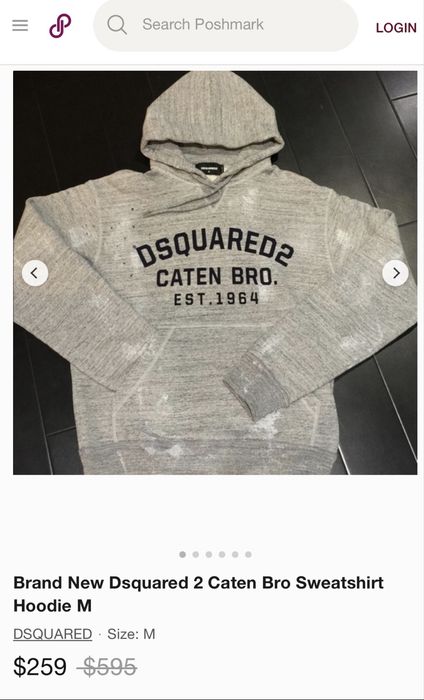This screenshot has height=700, width=424.
Task: Open the LOGIN link
Action: coord(396,28)
